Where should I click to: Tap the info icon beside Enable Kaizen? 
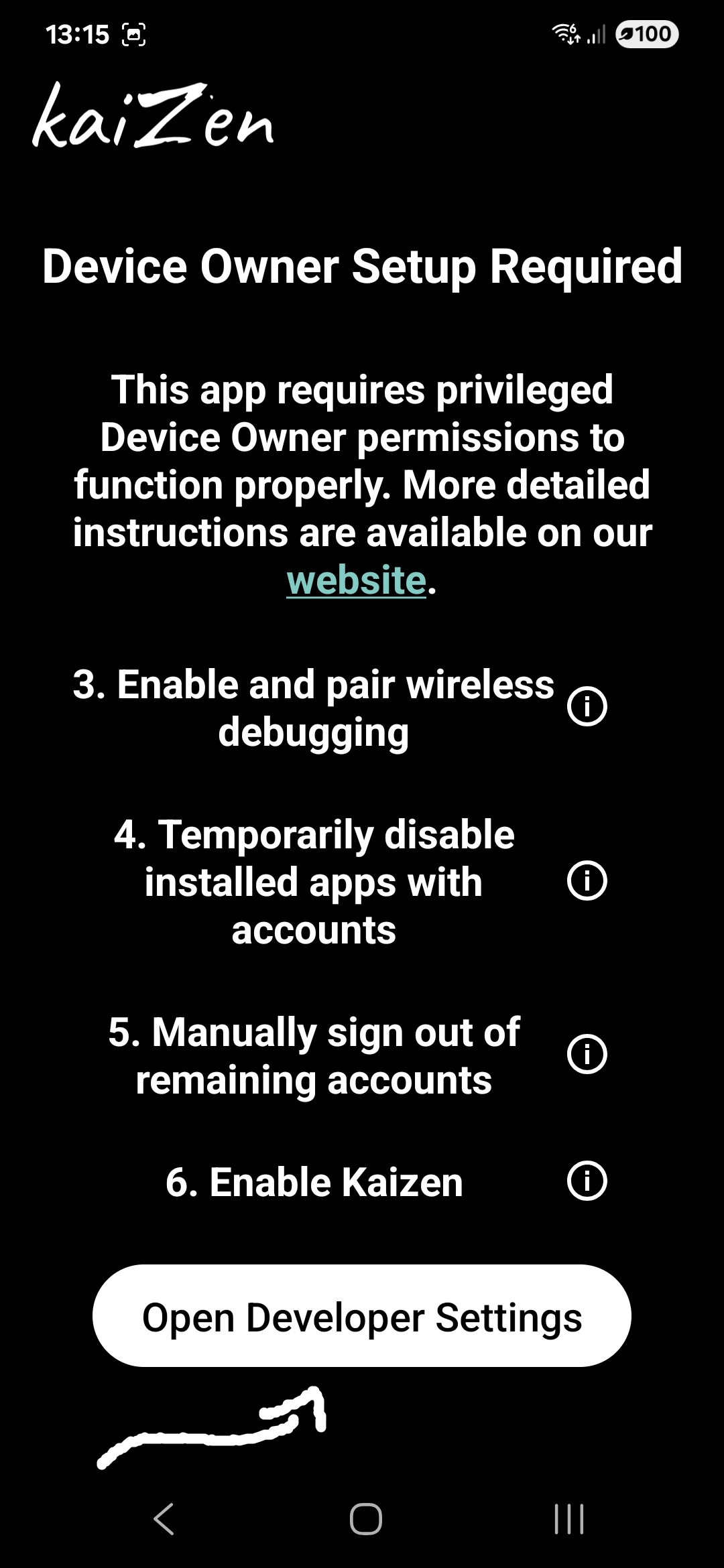tap(587, 1181)
